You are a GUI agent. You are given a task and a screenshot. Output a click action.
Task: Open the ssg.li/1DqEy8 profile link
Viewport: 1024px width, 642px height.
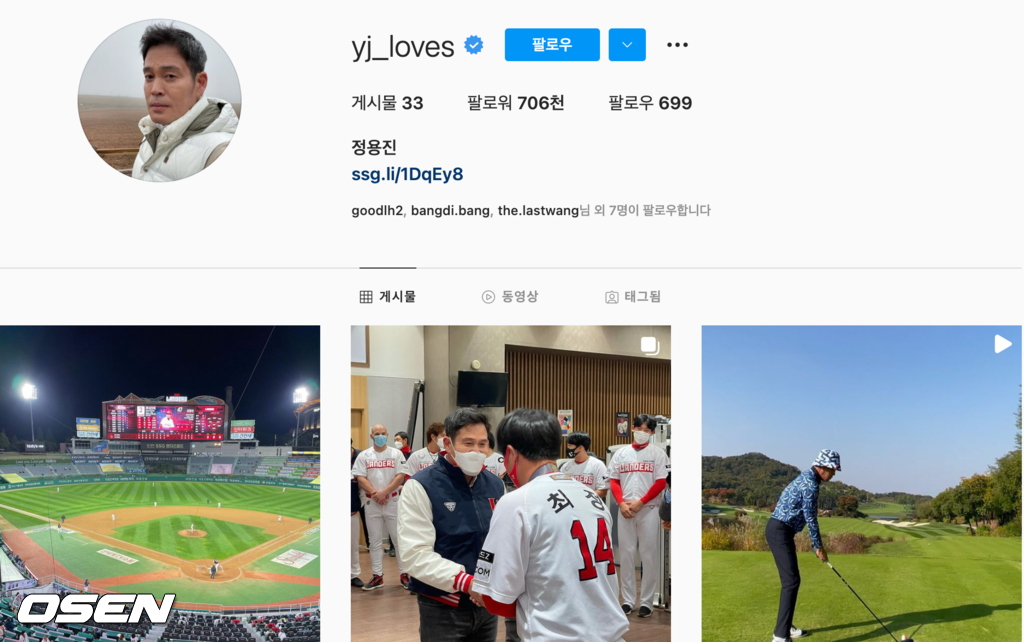[407, 174]
